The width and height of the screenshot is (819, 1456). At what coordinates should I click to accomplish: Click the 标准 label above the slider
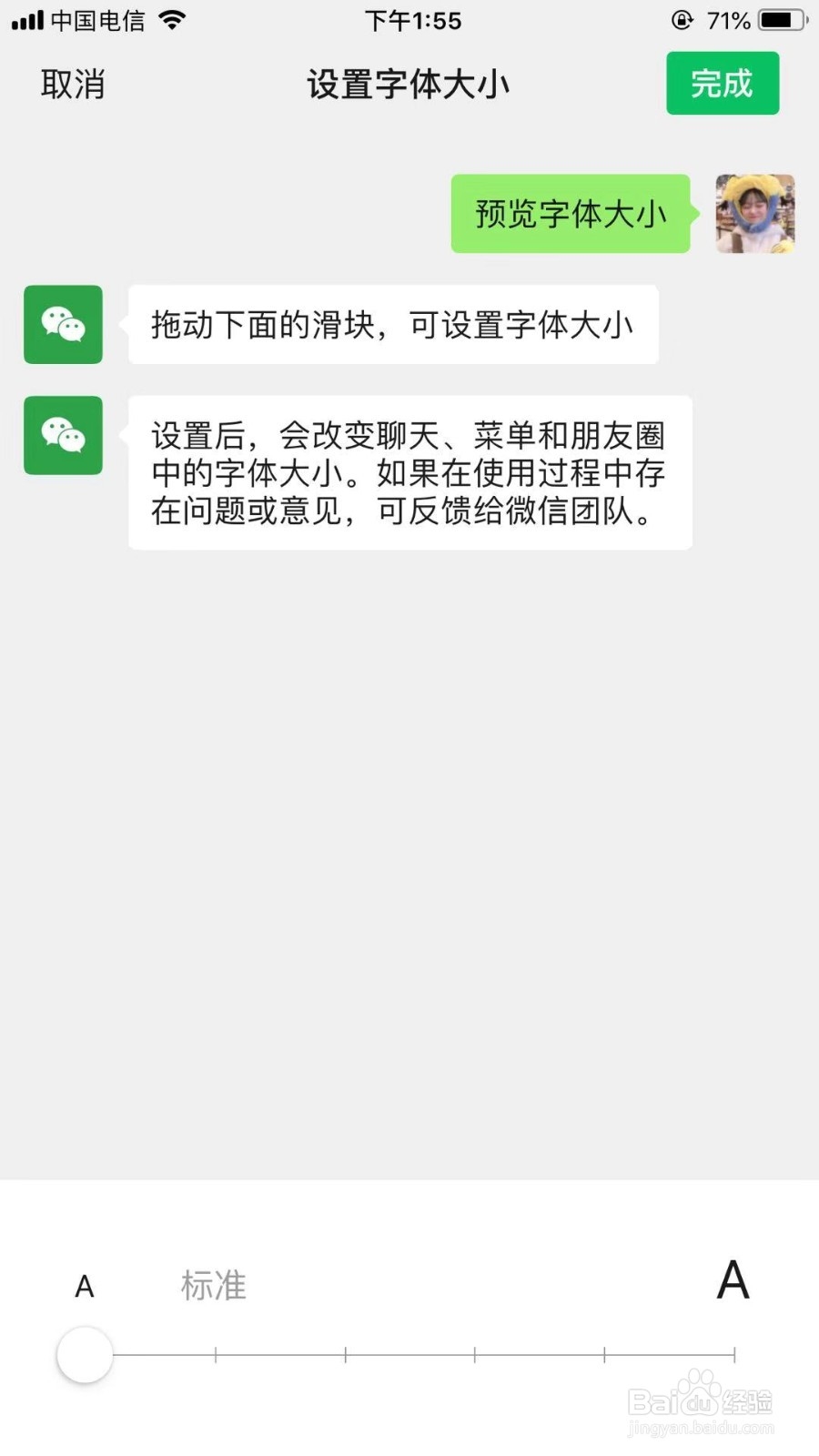pyautogui.click(x=213, y=1285)
